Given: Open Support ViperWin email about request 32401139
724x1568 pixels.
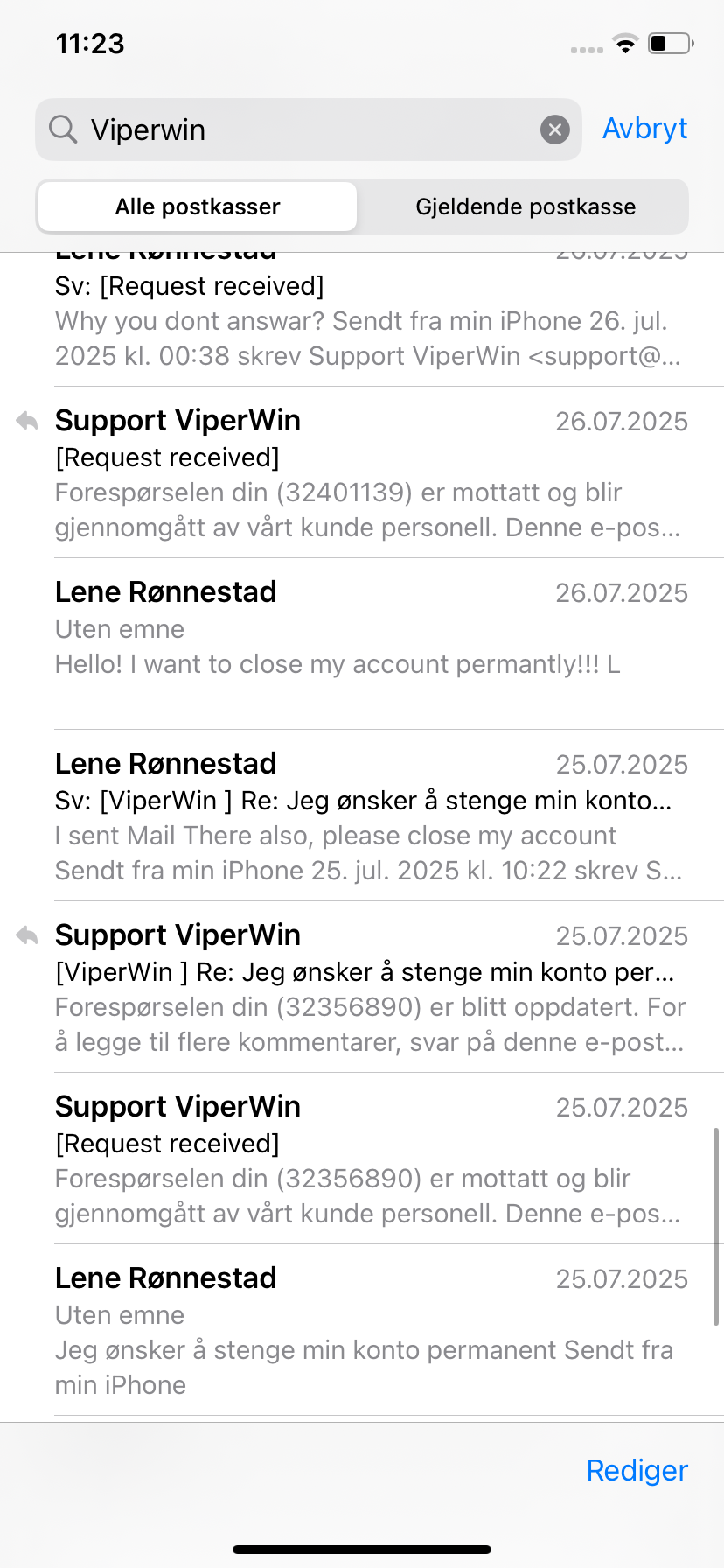Looking at the screenshot, I should pyautogui.click(x=367, y=473).
